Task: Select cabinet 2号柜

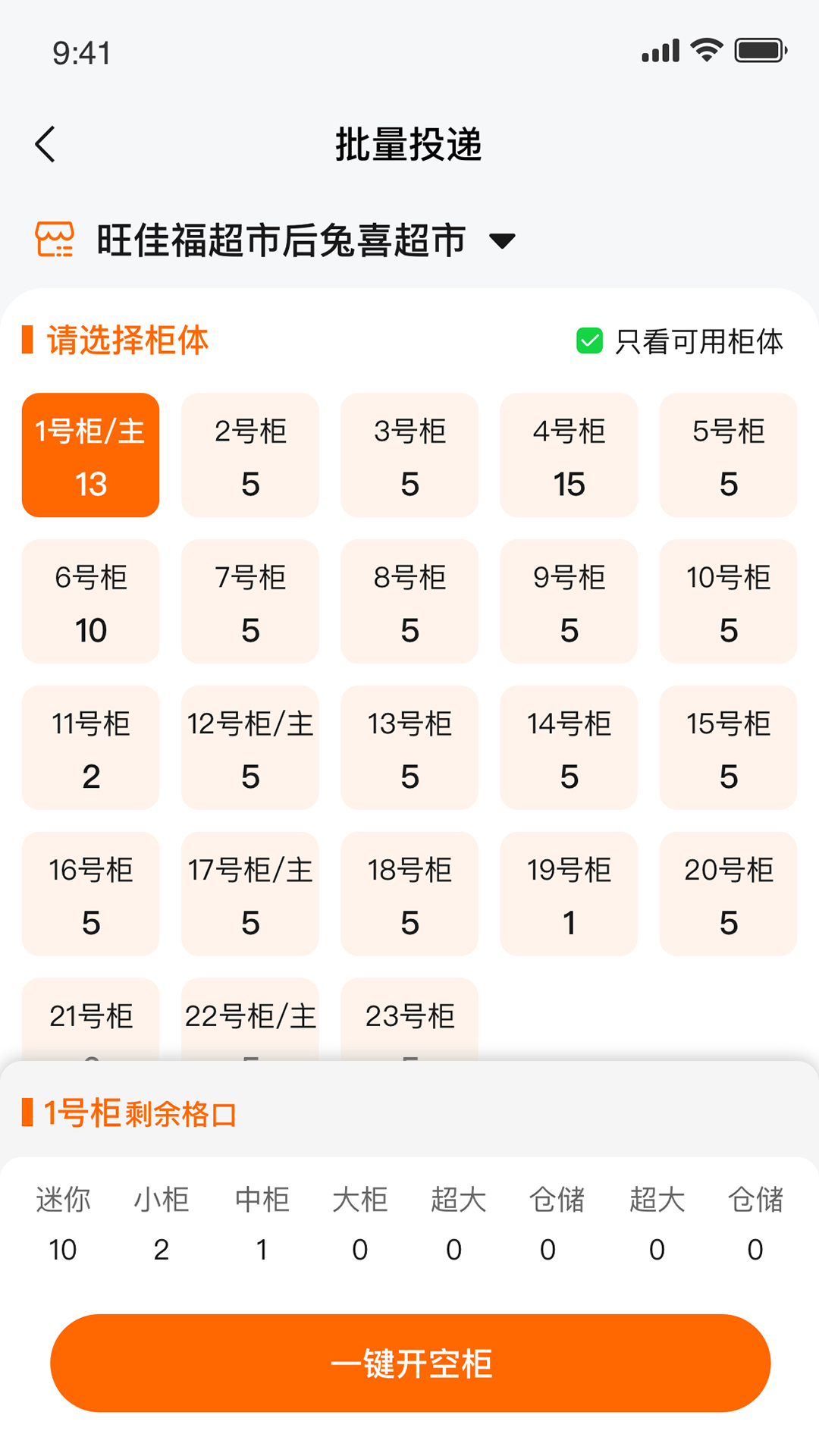Action: pos(249,455)
